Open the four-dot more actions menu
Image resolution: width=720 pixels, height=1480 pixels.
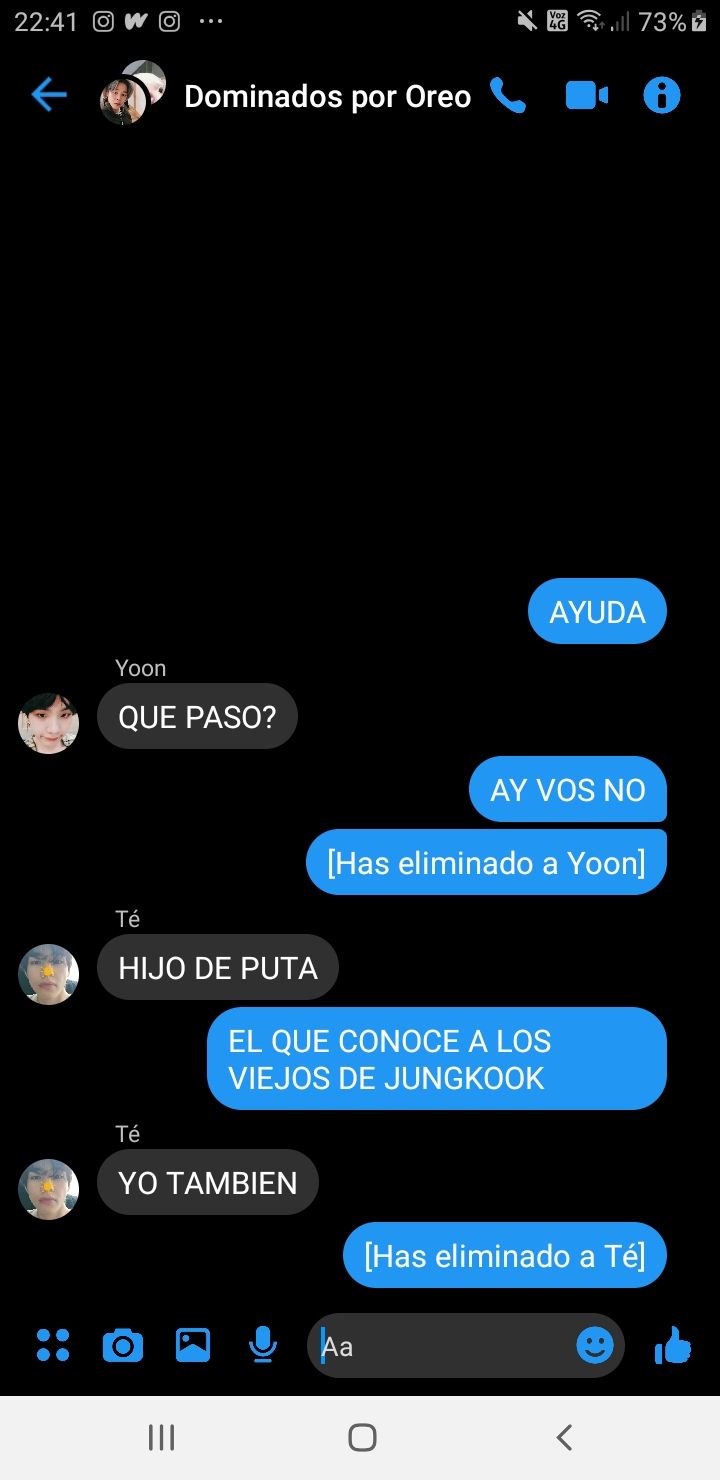[53, 1345]
